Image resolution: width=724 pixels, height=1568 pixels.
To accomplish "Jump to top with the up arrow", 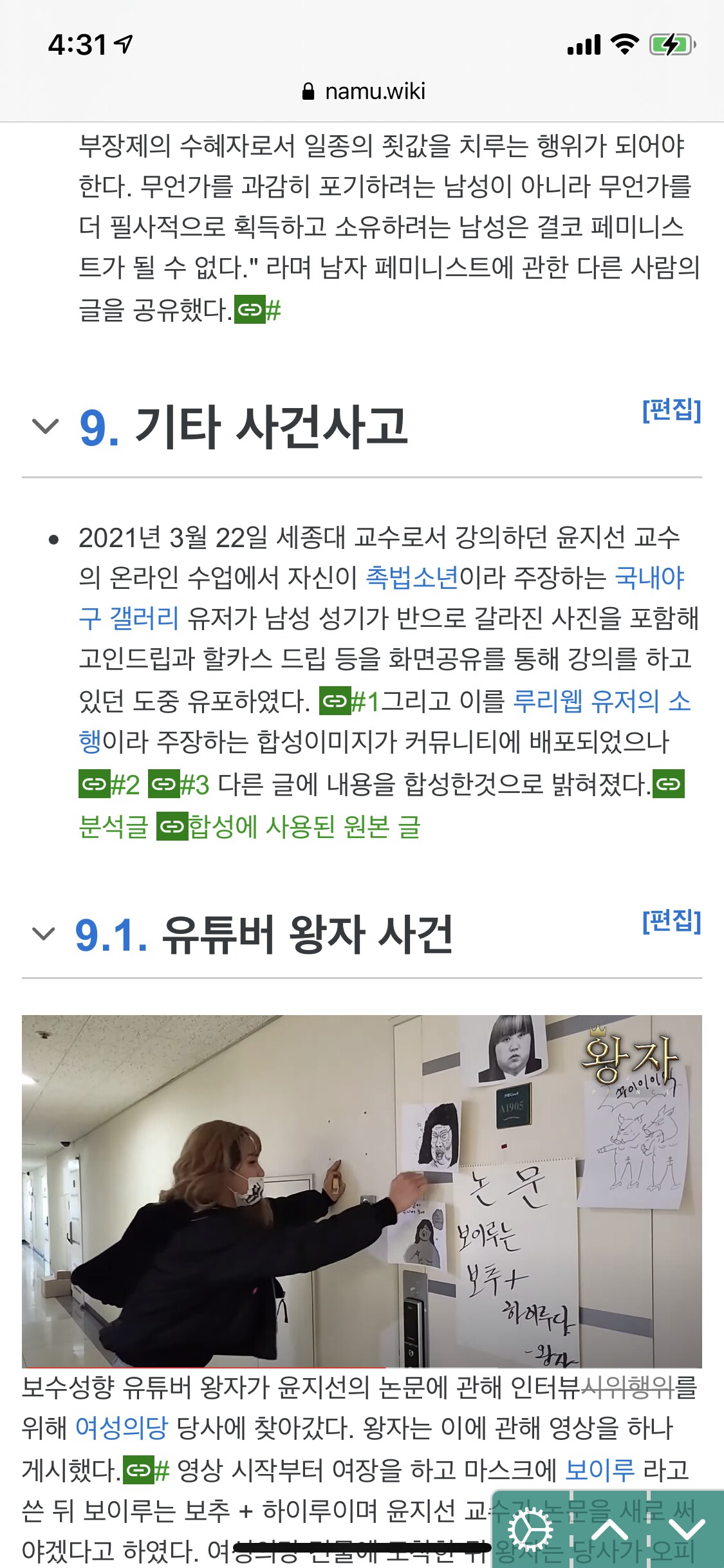I will tap(609, 1531).
